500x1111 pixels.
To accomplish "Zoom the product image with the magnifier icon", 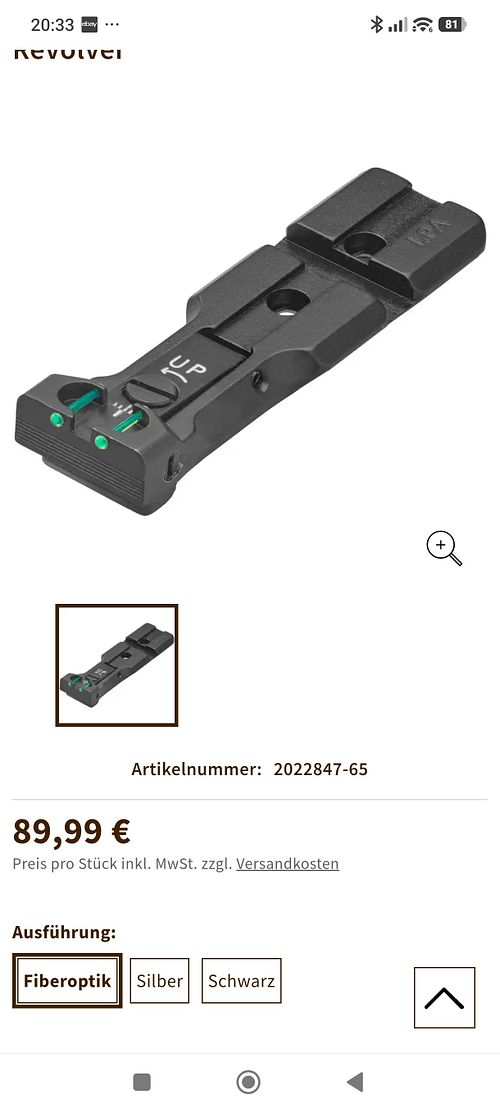I will pos(444,548).
